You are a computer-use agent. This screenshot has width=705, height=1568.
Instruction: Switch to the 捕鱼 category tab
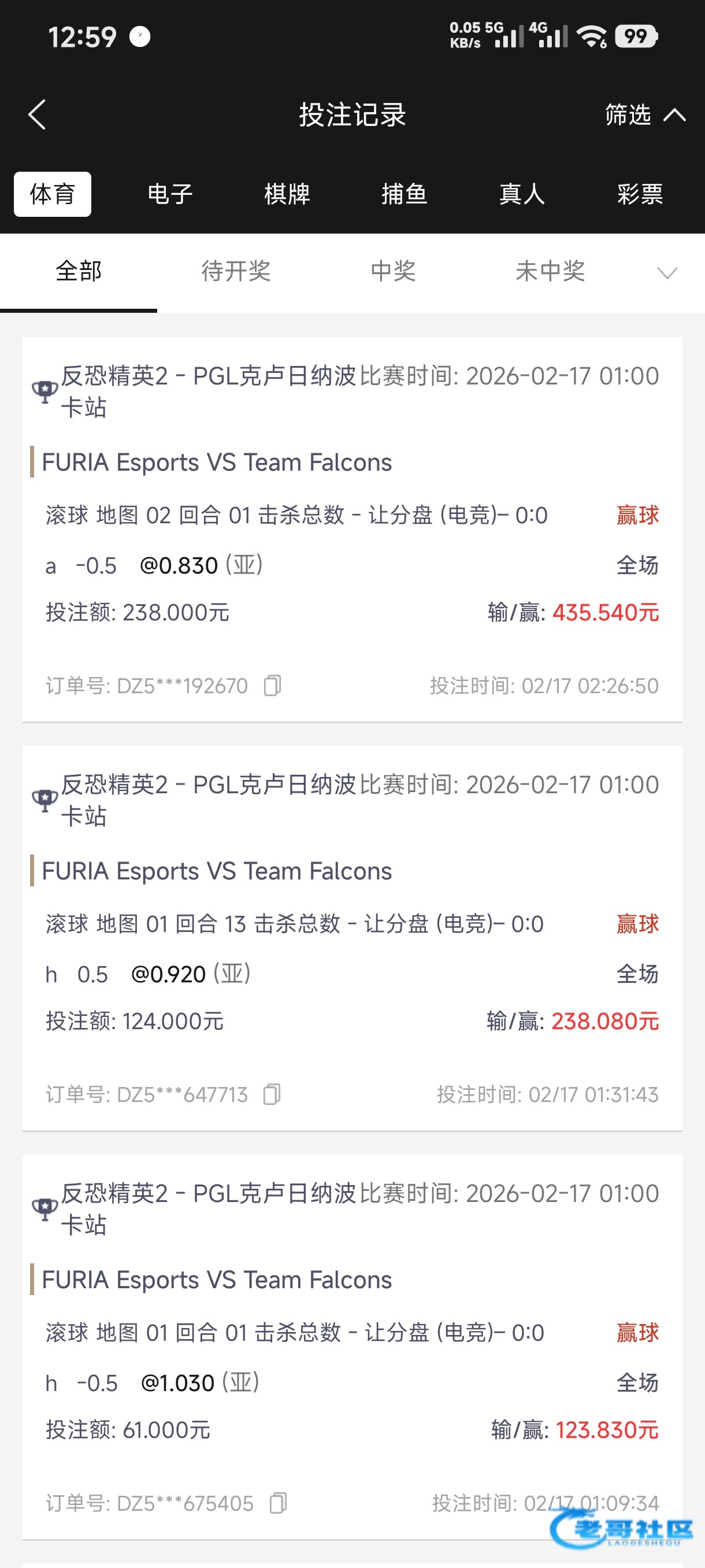pos(405,194)
